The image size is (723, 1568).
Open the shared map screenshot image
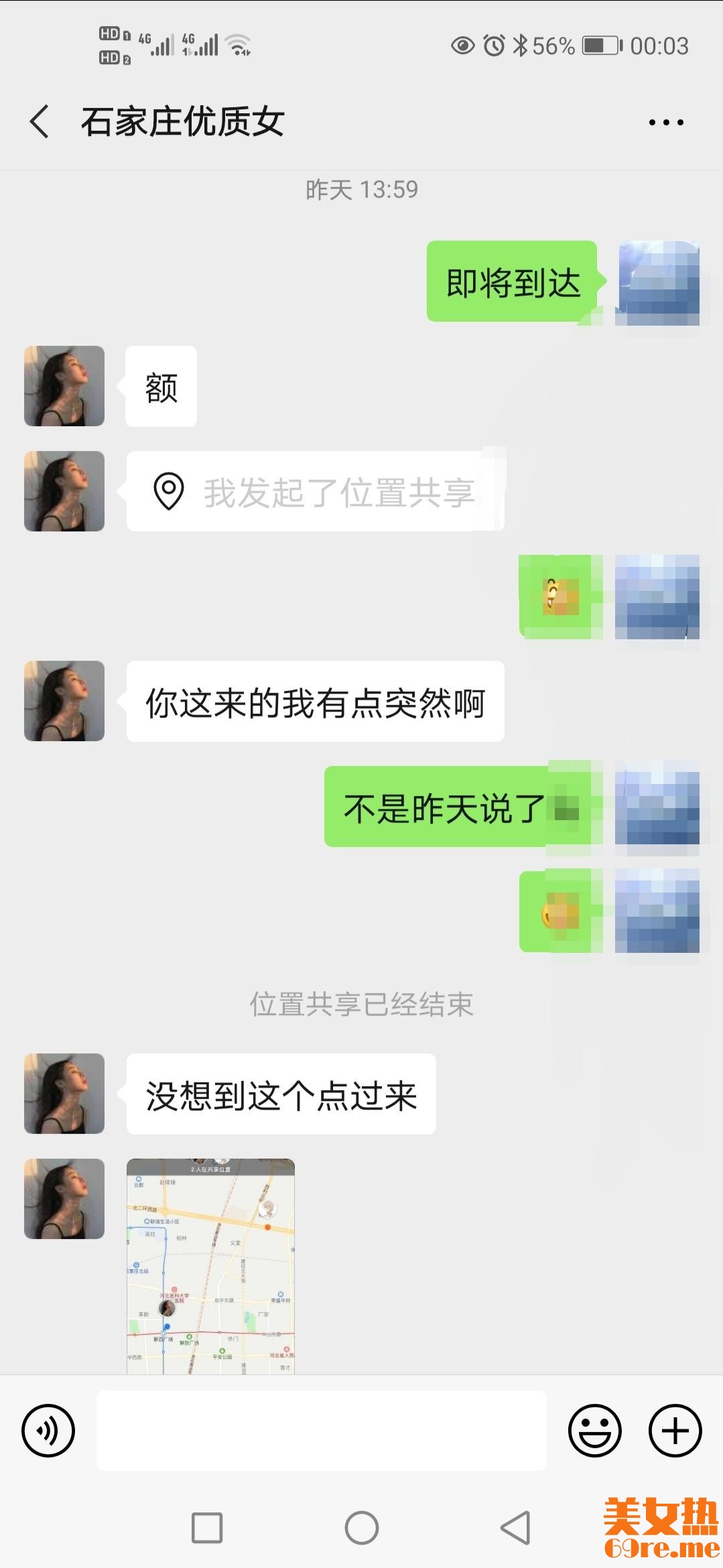[210, 1265]
